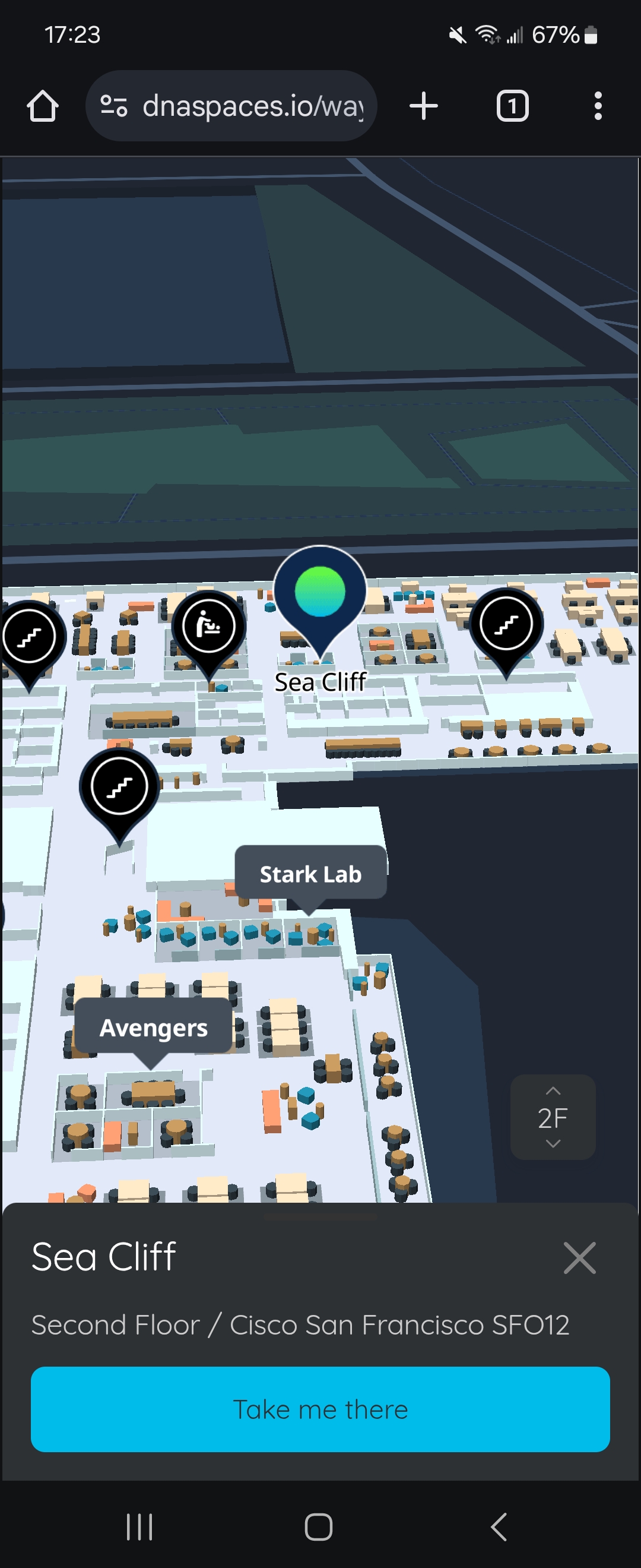Edit the dnaspaces.io address bar
This screenshot has width=641, height=1568.
pos(252,106)
